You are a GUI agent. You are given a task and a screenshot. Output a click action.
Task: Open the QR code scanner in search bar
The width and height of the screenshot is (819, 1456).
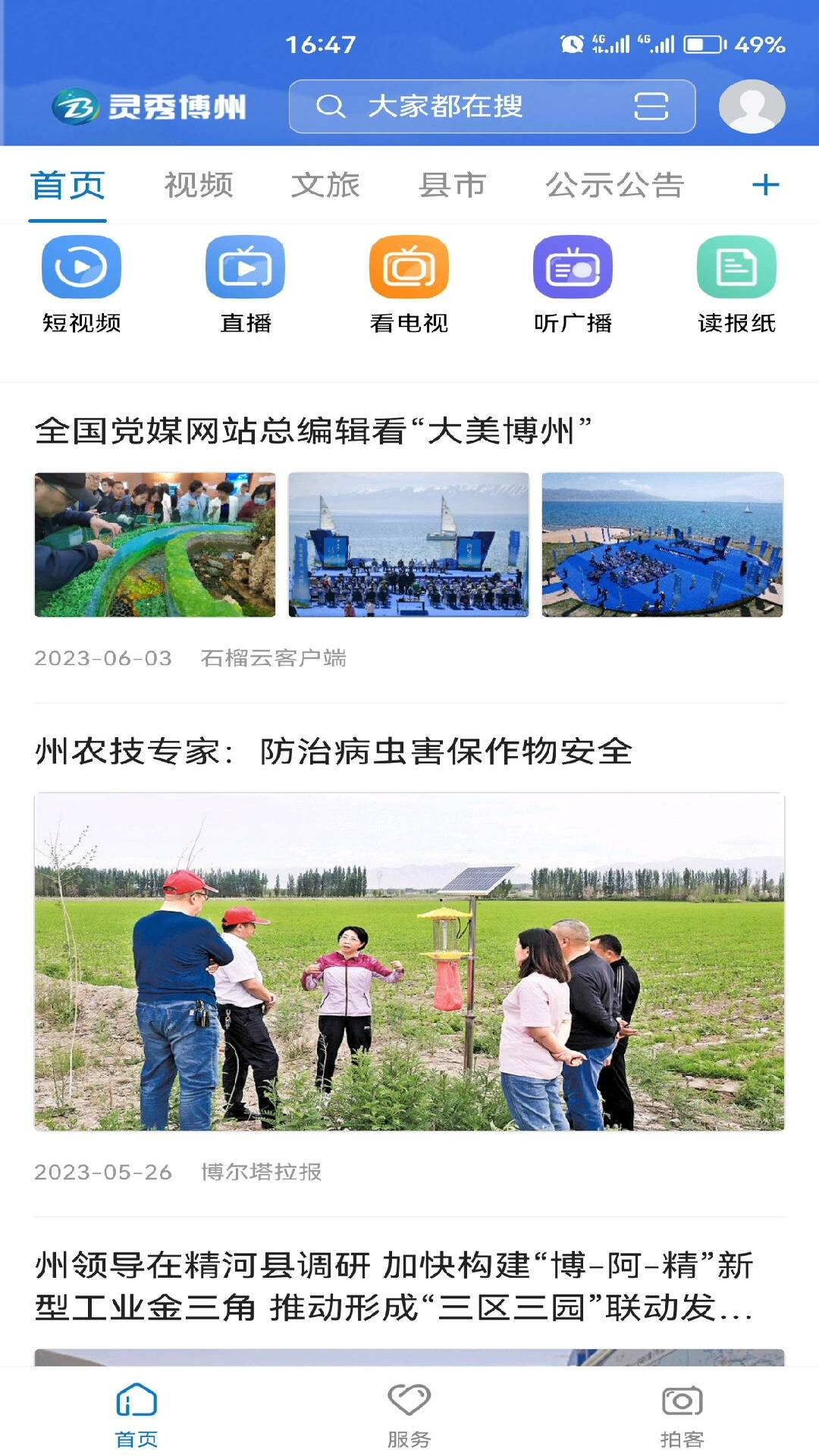651,106
